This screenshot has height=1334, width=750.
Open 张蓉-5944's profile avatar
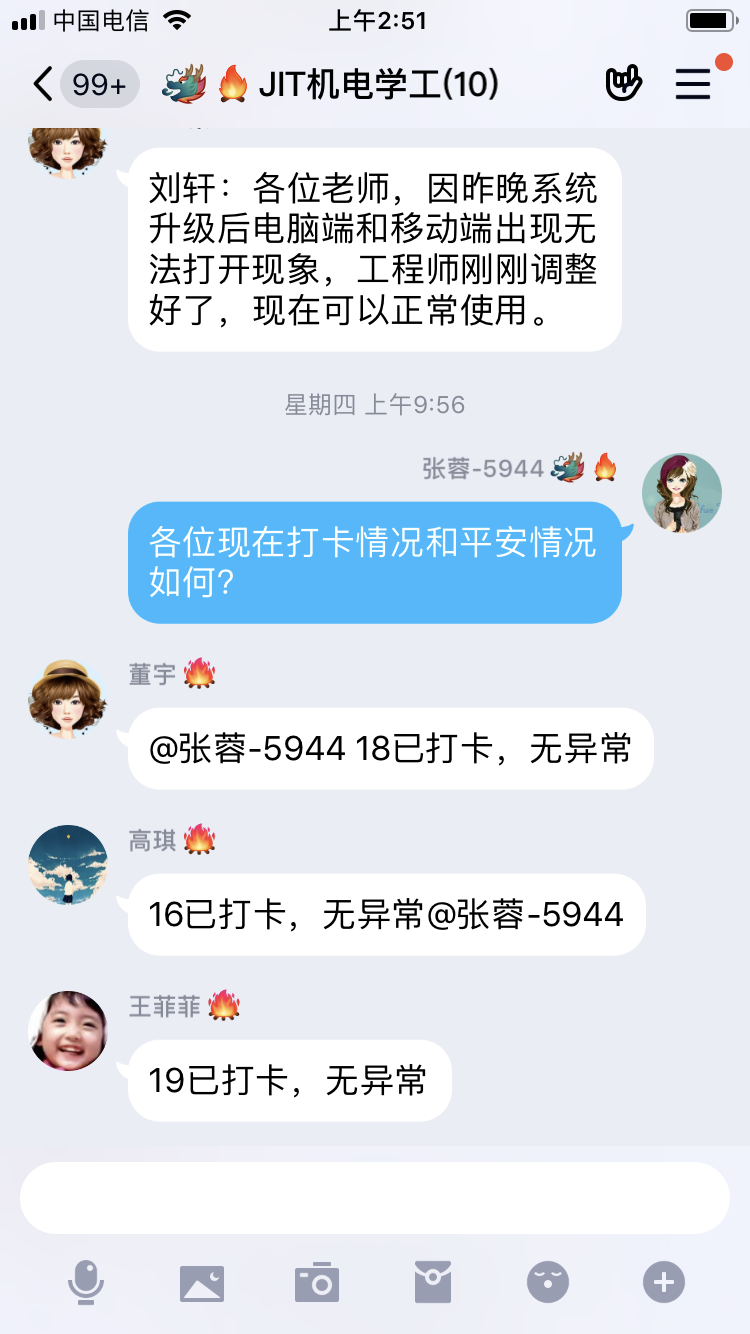(x=681, y=493)
